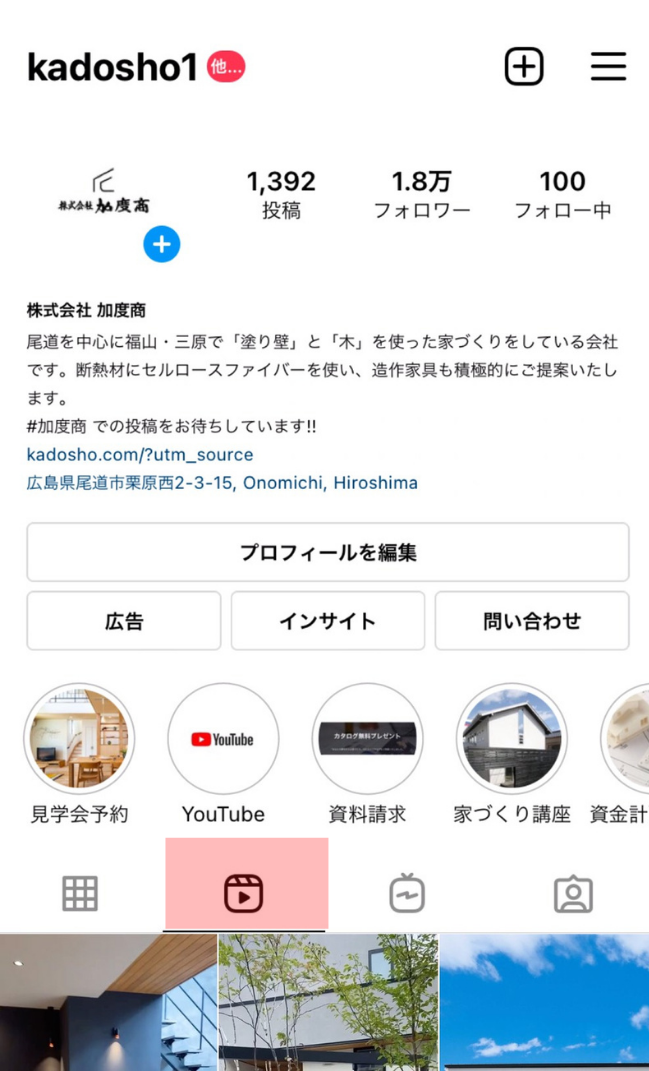This screenshot has width=649, height=1071.
Task: Tap the blue plus on profile picture
Action: click(x=162, y=245)
